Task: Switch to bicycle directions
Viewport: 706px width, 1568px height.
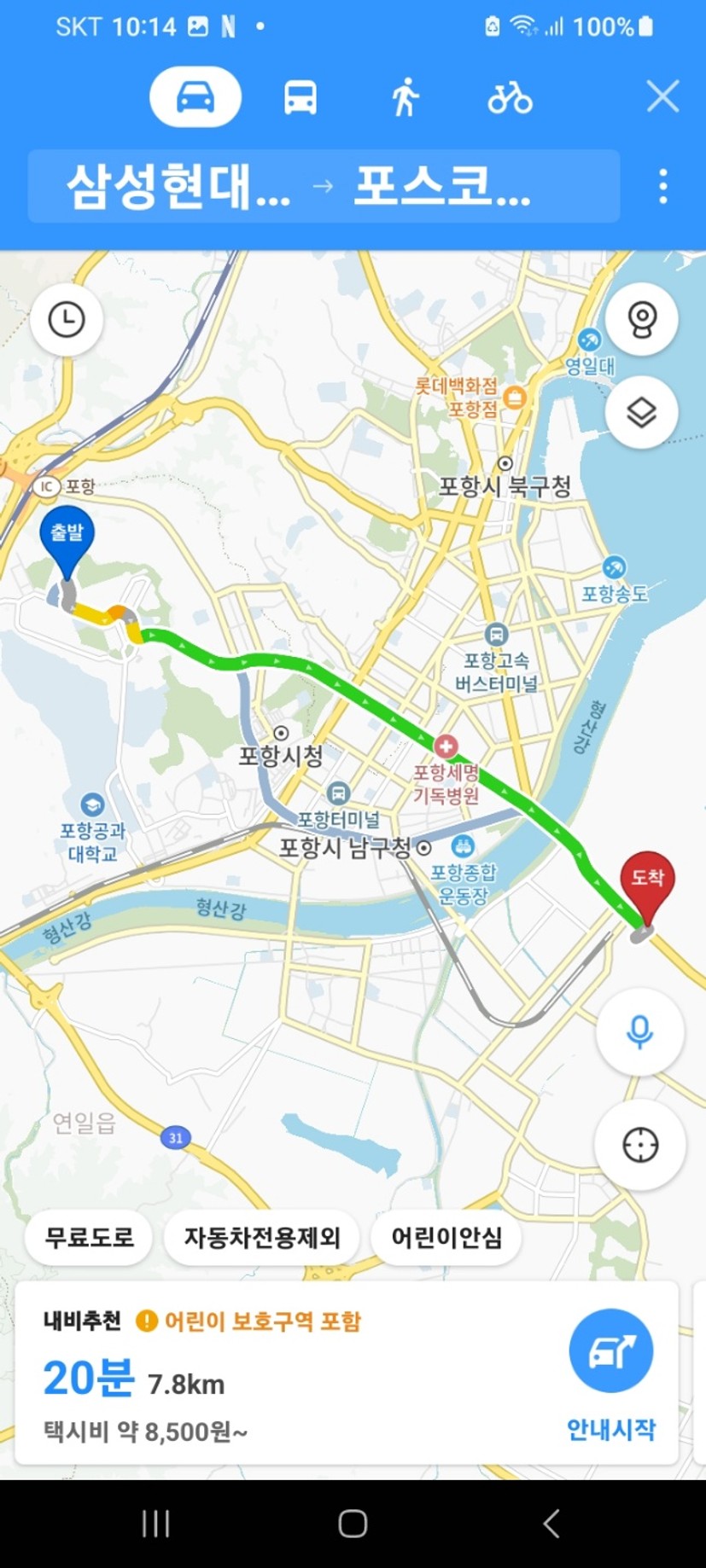Action: 510,98
